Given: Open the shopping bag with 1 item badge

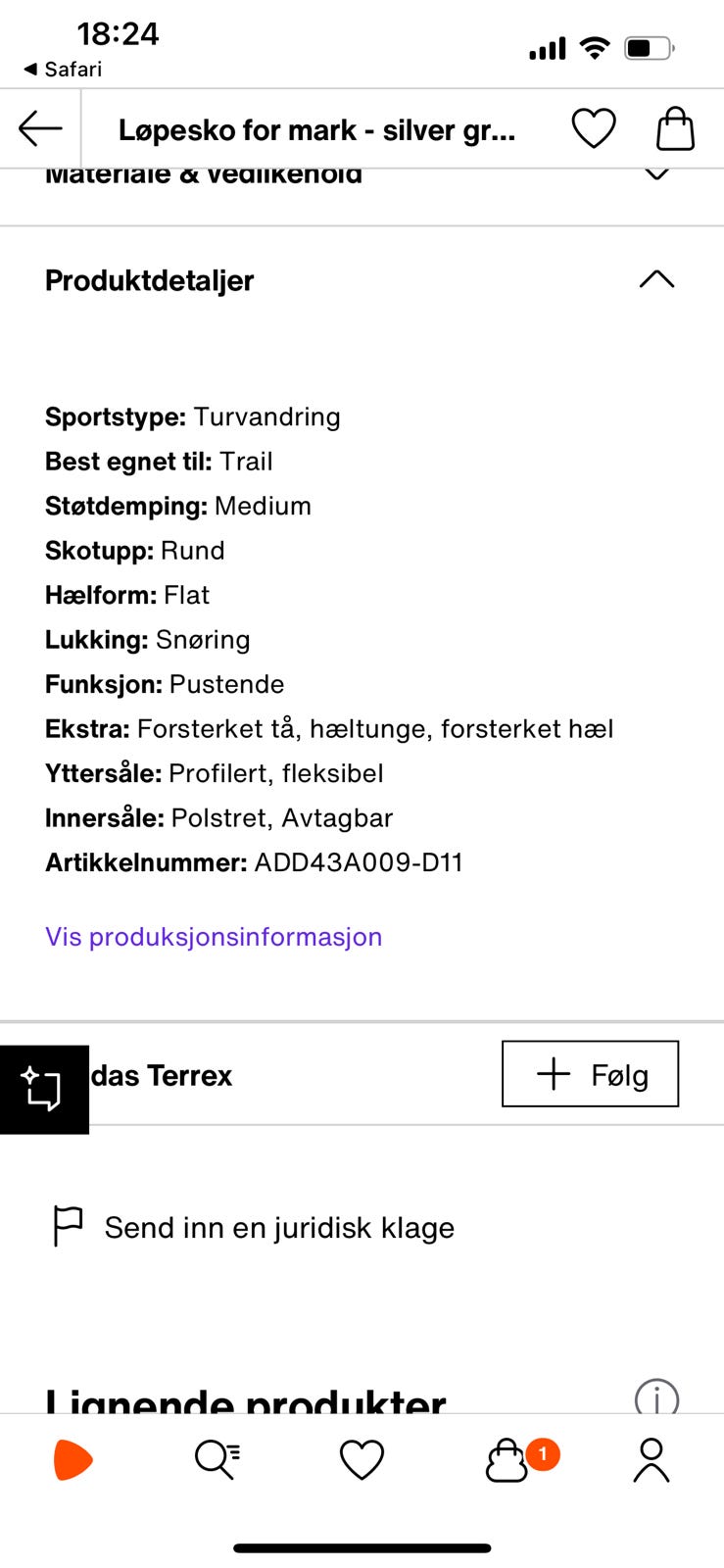Looking at the screenshot, I should point(508,1459).
